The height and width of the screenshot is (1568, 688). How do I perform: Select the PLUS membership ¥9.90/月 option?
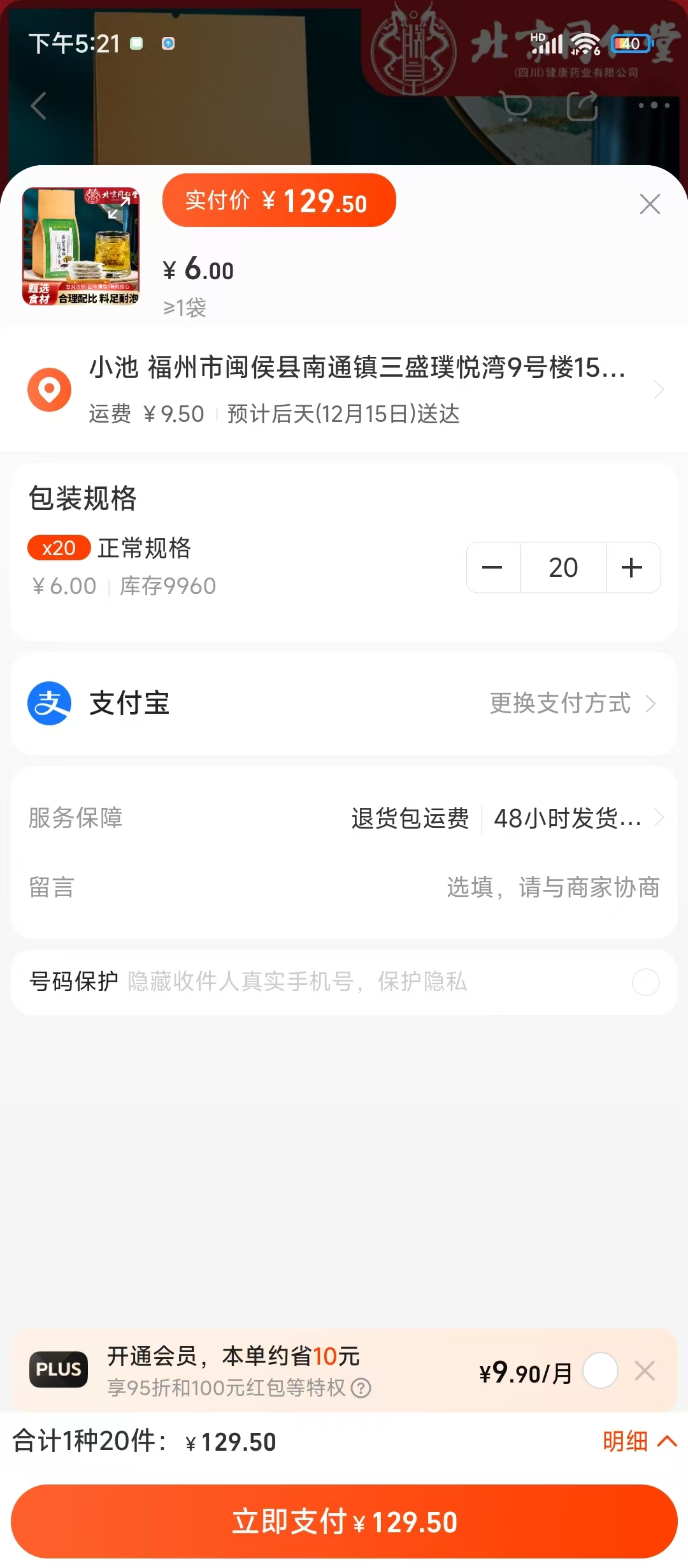pyautogui.click(x=600, y=1370)
